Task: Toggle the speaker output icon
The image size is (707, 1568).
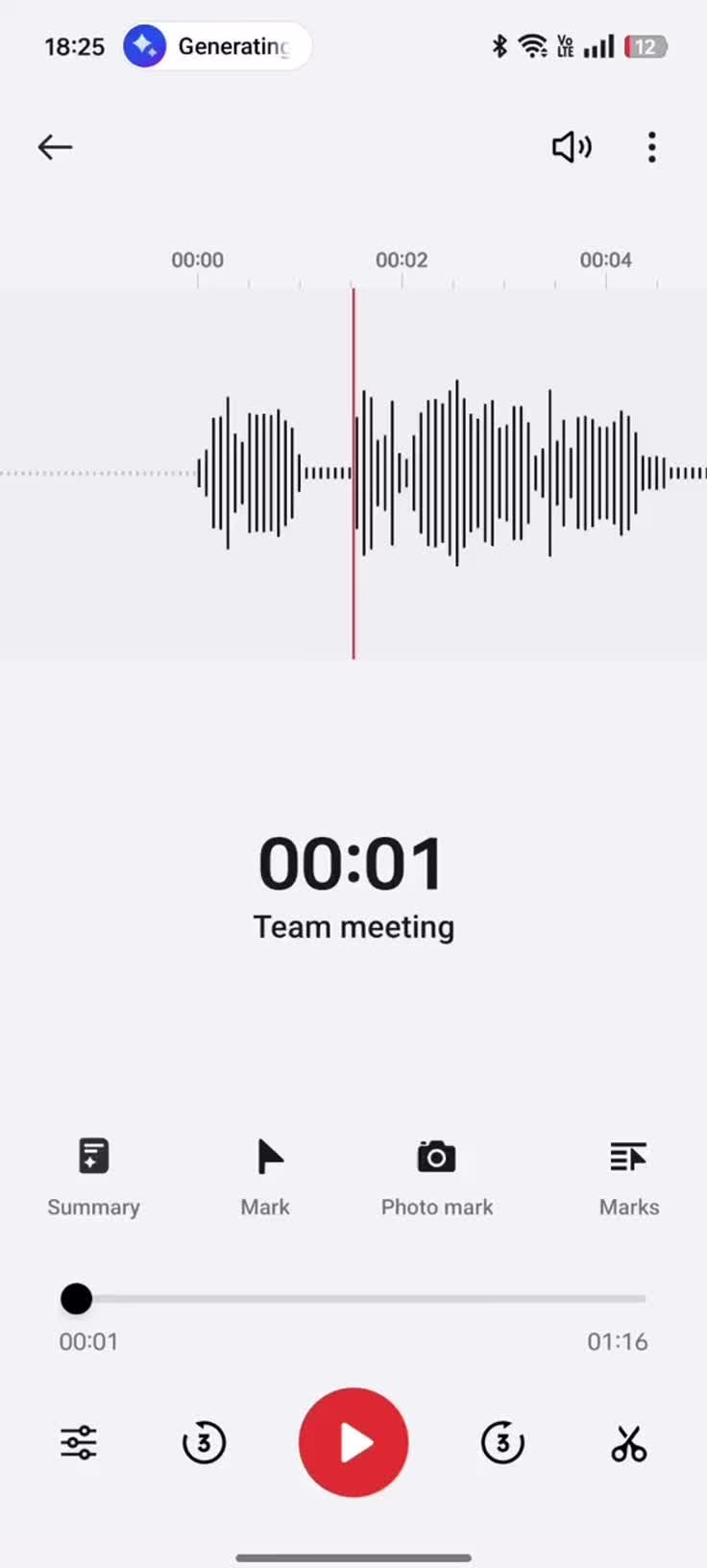Action: click(x=572, y=147)
